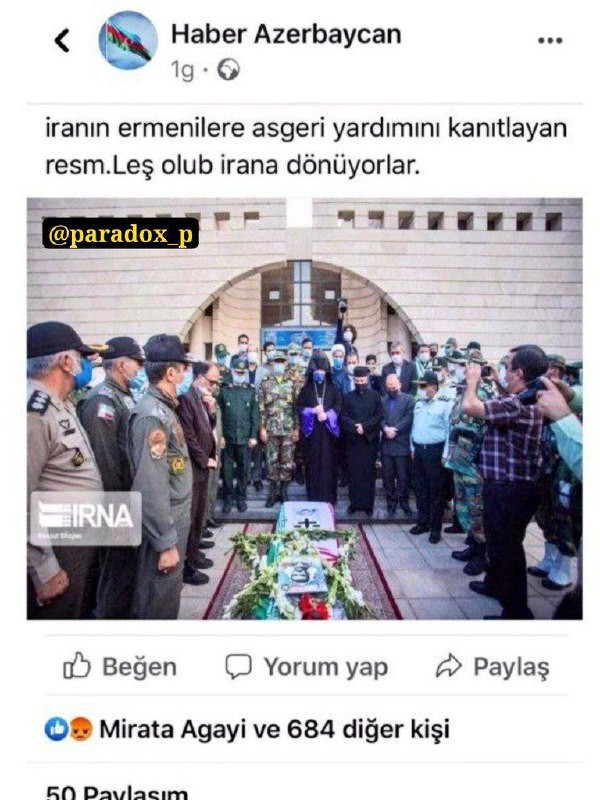View the funeral photo in the post
This screenshot has width=600, height=800.
coord(305,409)
